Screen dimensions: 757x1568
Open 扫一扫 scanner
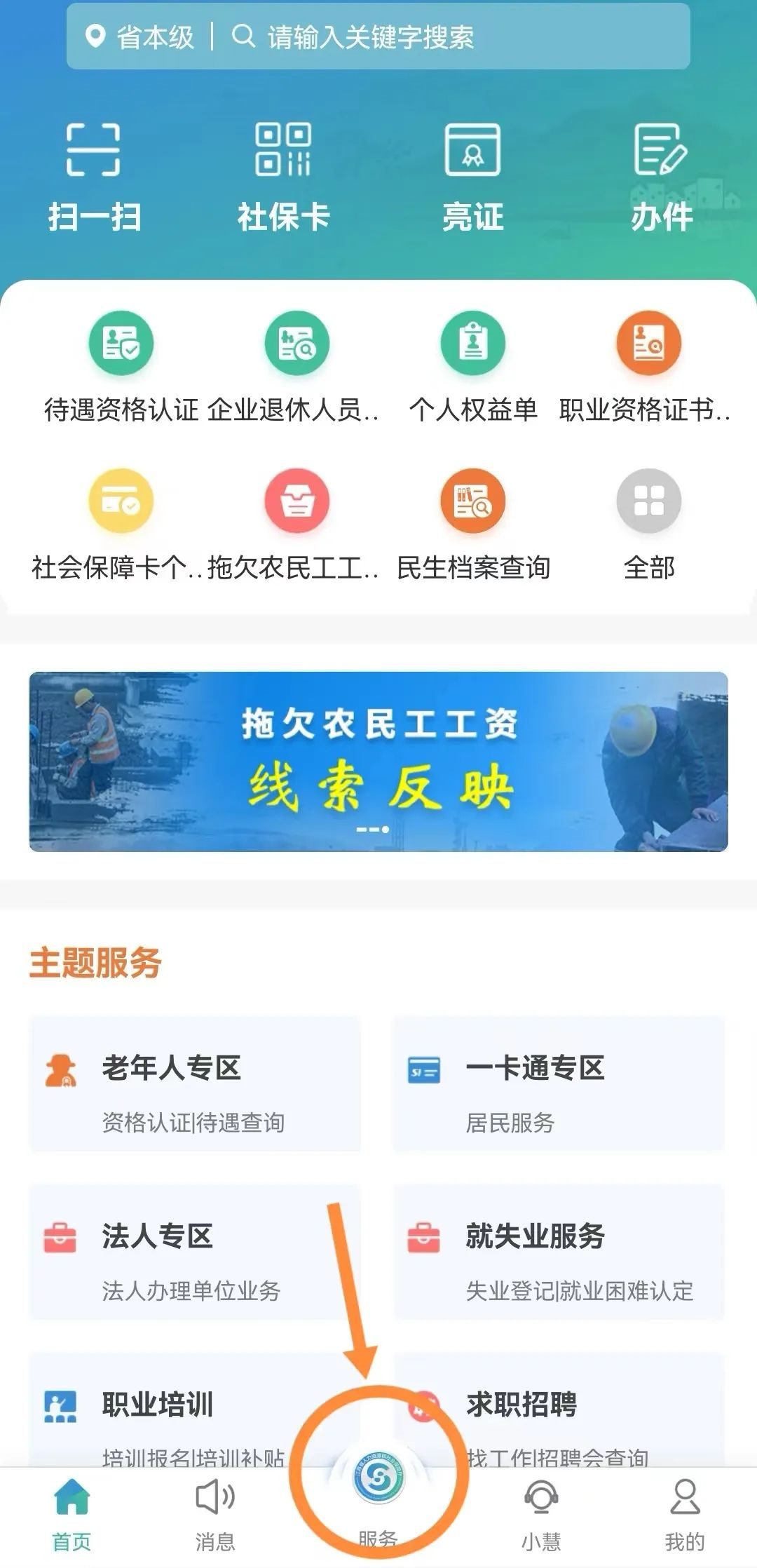tap(94, 175)
